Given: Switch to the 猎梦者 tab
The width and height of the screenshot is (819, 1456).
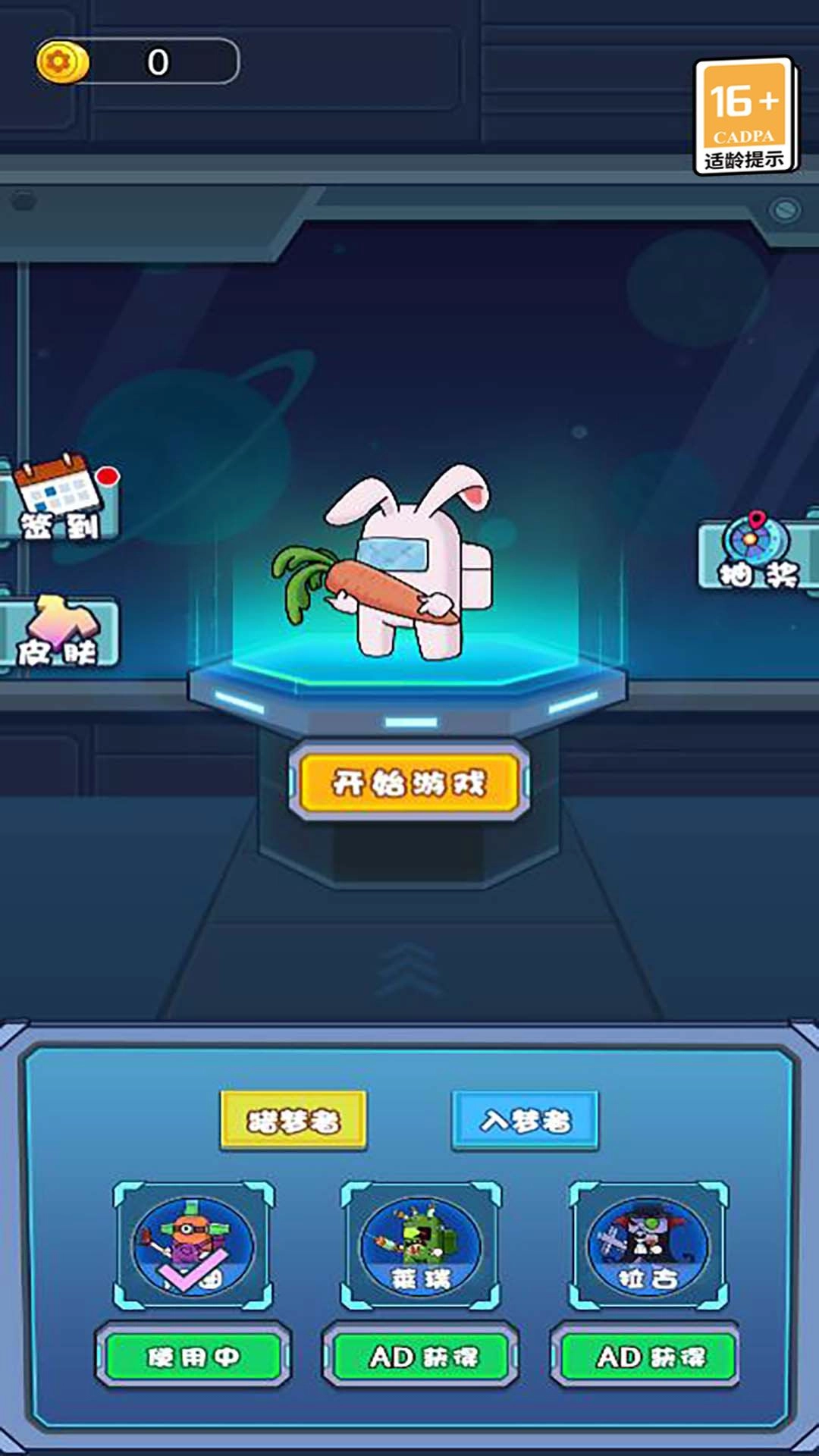Looking at the screenshot, I should coord(293,1121).
